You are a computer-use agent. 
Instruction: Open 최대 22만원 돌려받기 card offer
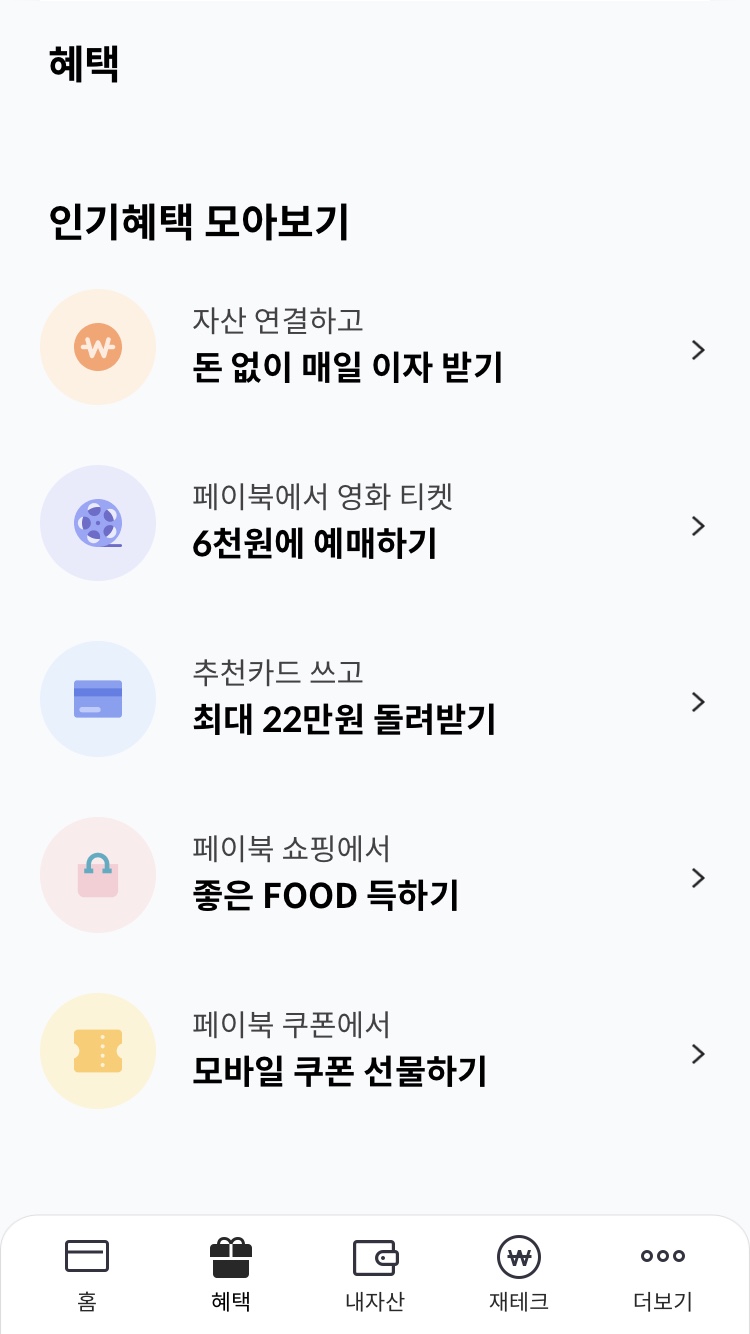[x=375, y=700]
